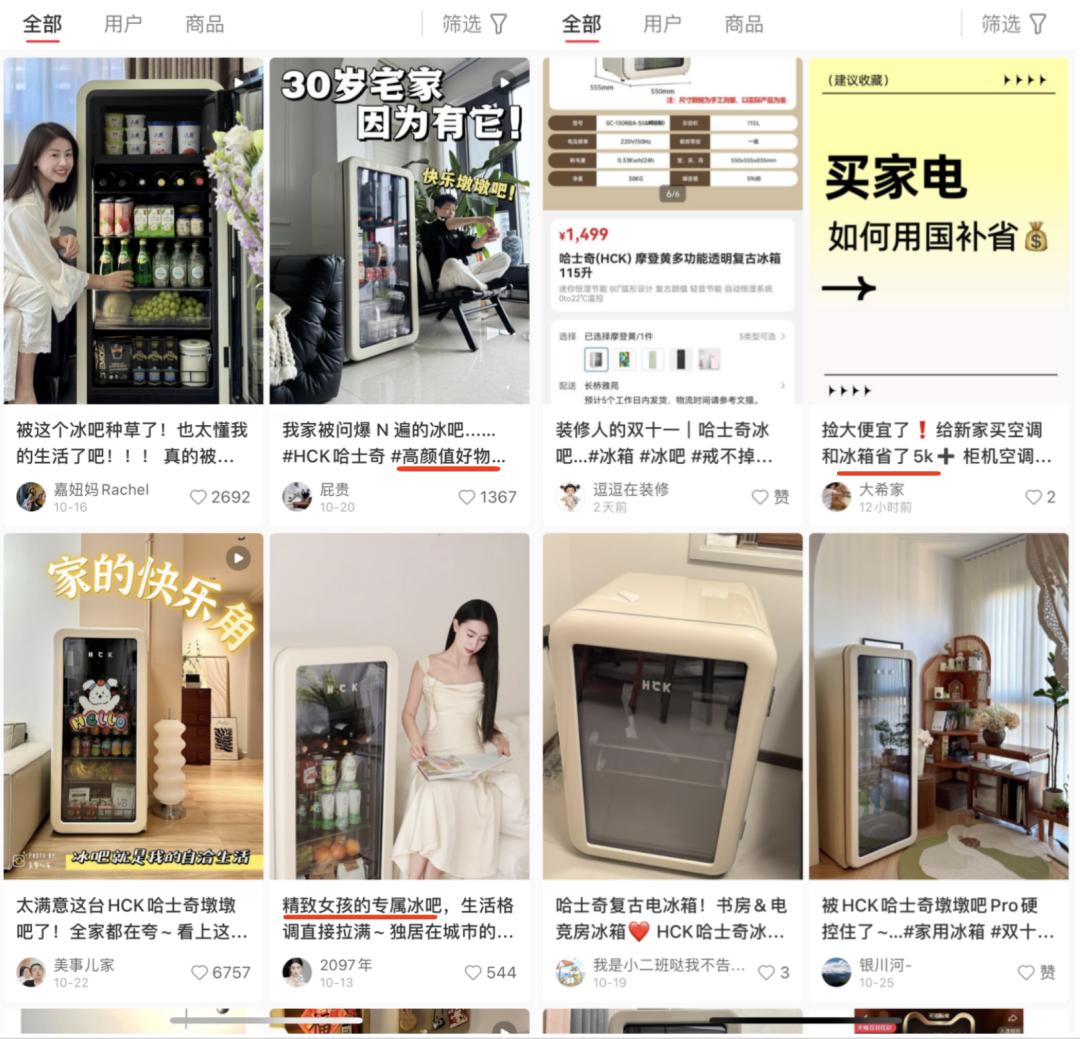The width and height of the screenshot is (1080, 1039).
Task: Like 屁贵's post showing 1367 likes
Action: click(466, 497)
